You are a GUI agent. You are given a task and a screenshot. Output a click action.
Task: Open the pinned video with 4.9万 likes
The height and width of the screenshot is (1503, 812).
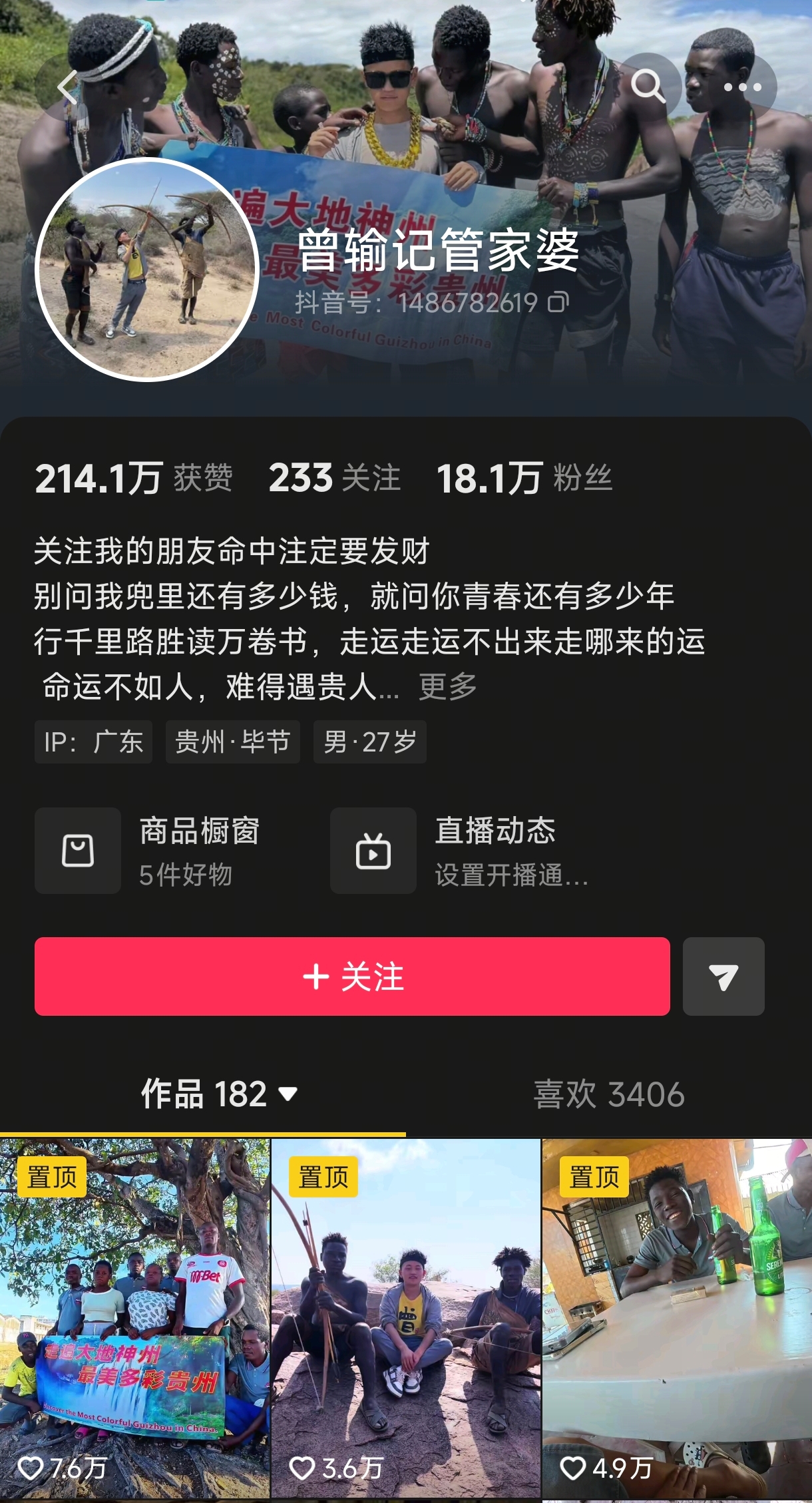[x=677, y=1318]
